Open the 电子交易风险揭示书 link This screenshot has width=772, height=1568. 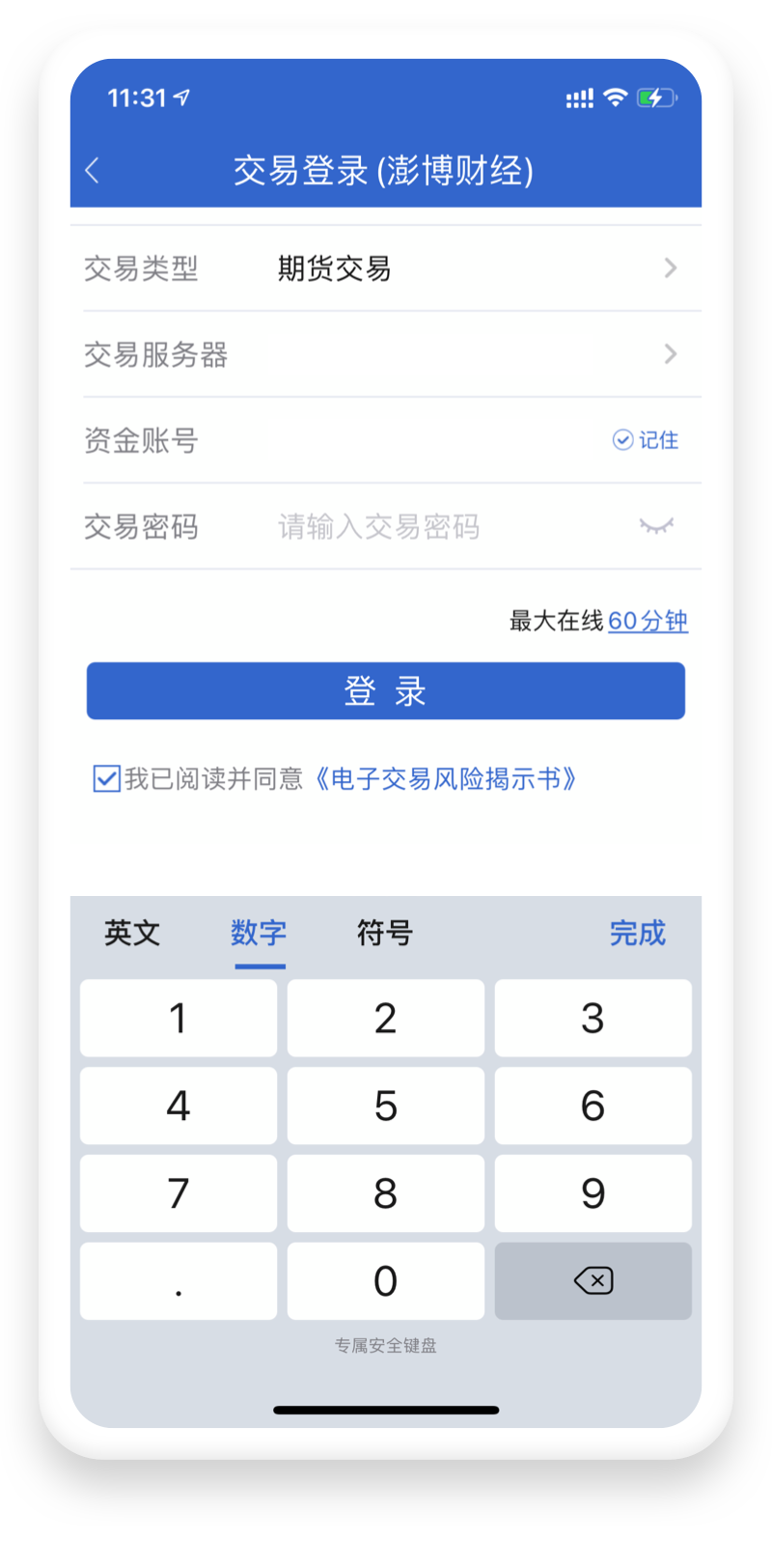pyautogui.click(x=445, y=778)
